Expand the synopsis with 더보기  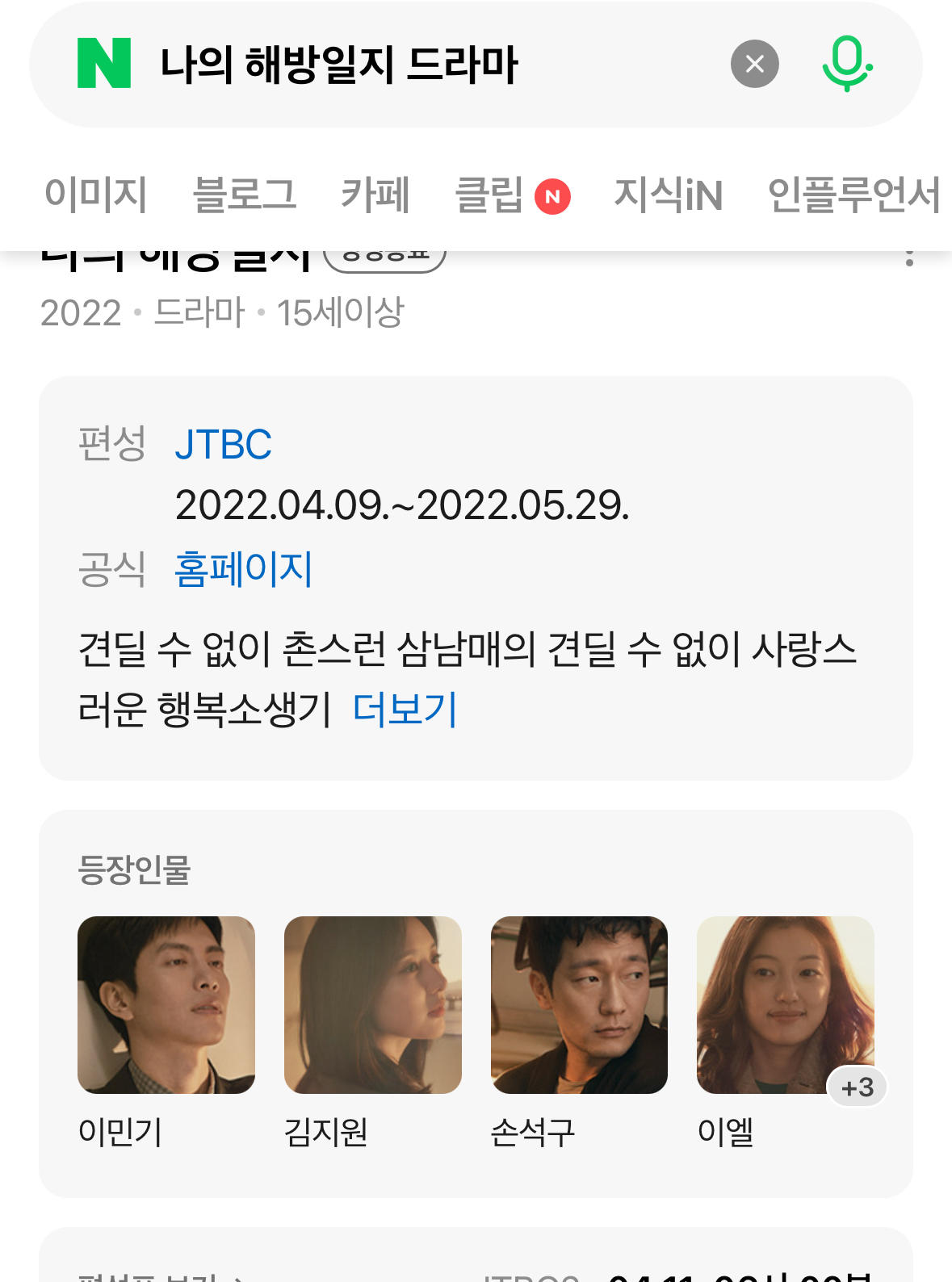pos(405,710)
